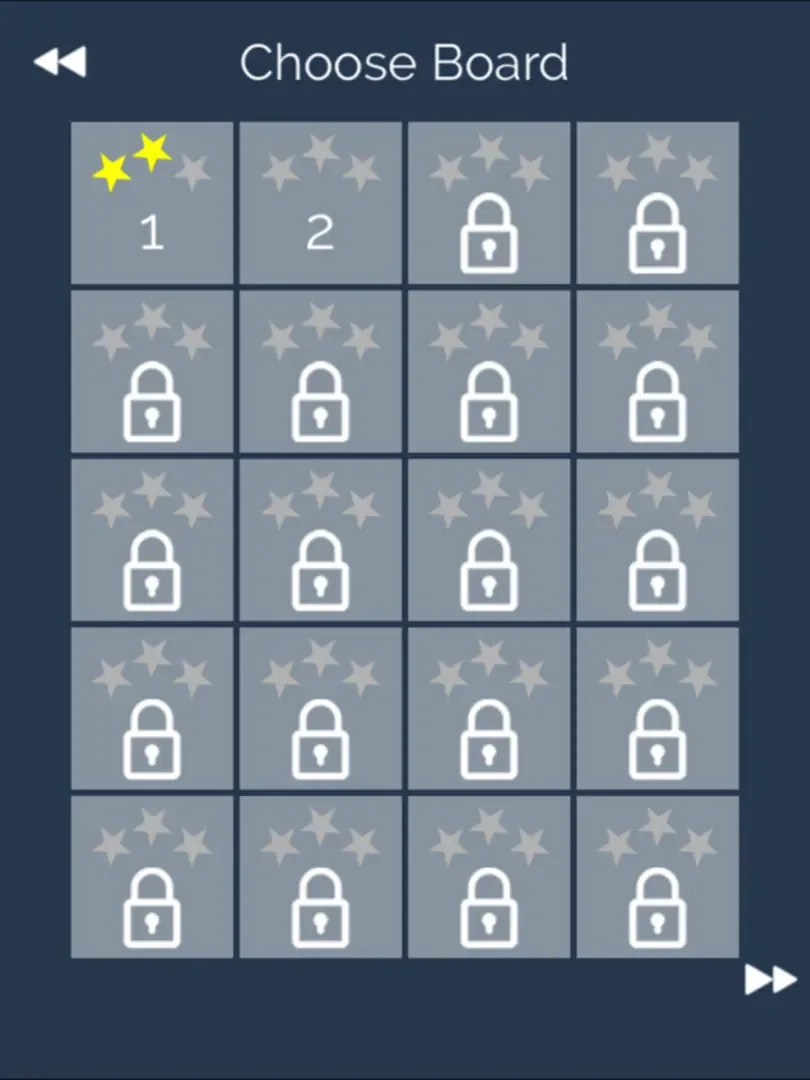Image resolution: width=810 pixels, height=1080 pixels.
Task: Open board 1 with two stars
Action: tap(152, 204)
